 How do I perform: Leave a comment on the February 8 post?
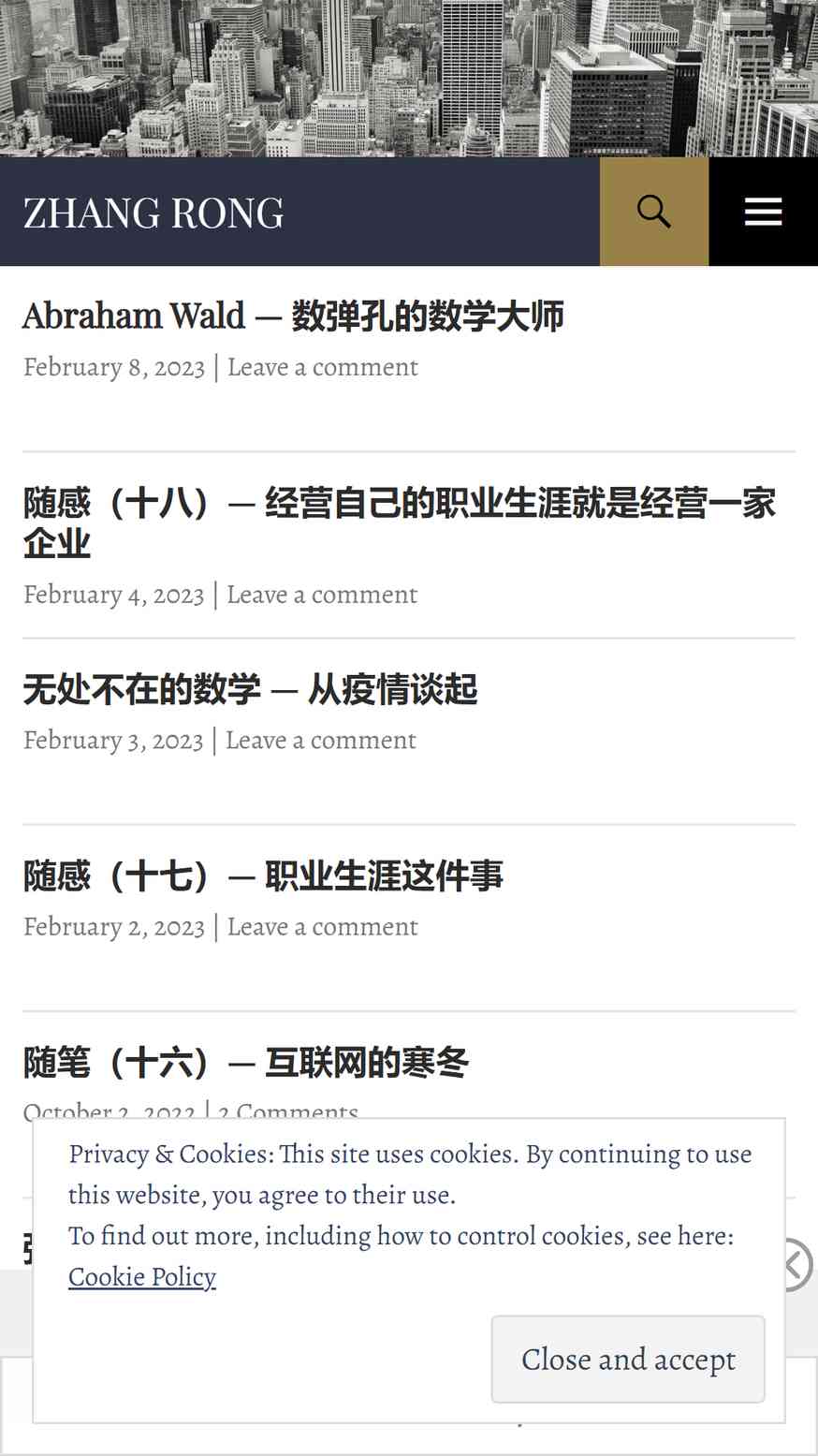coord(323,367)
